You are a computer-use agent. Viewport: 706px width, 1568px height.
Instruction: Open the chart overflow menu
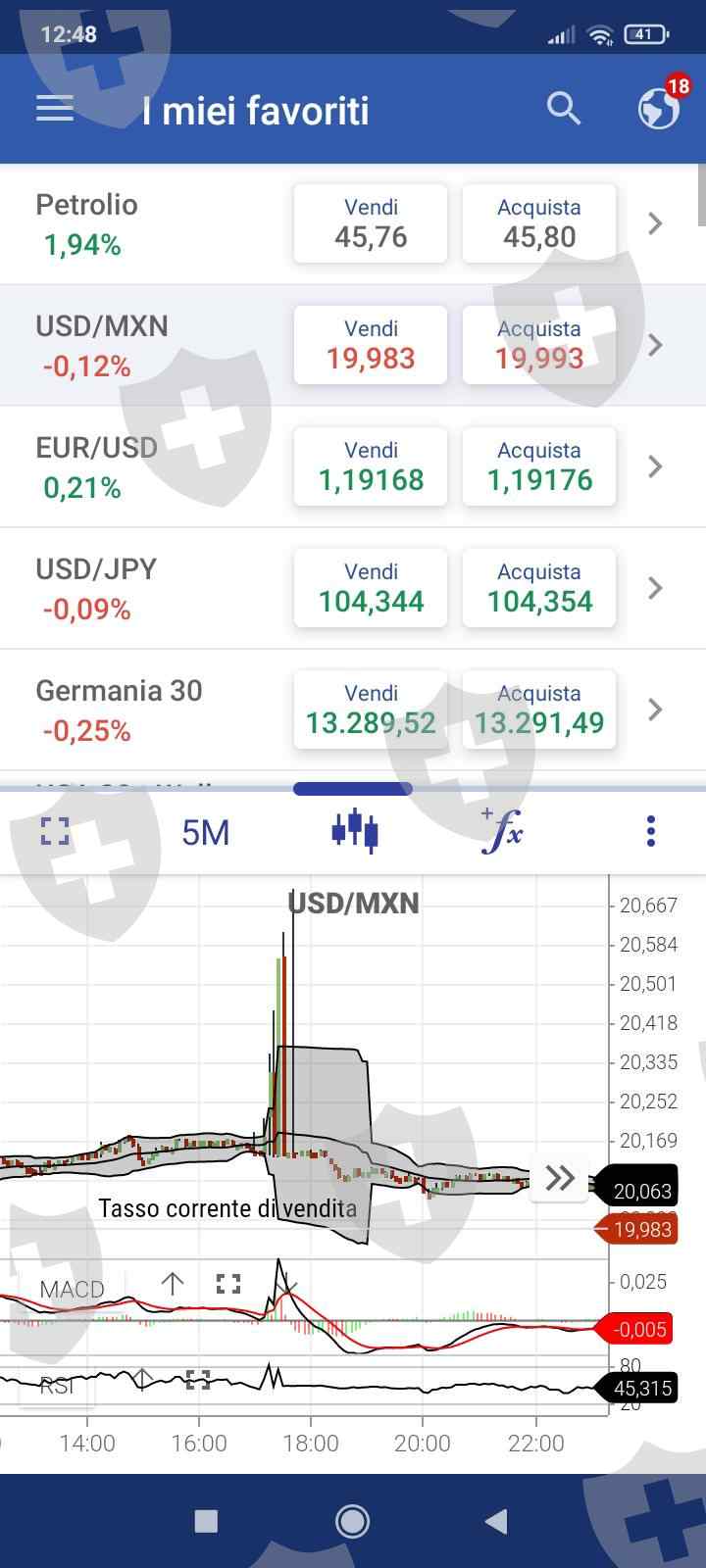coord(650,832)
